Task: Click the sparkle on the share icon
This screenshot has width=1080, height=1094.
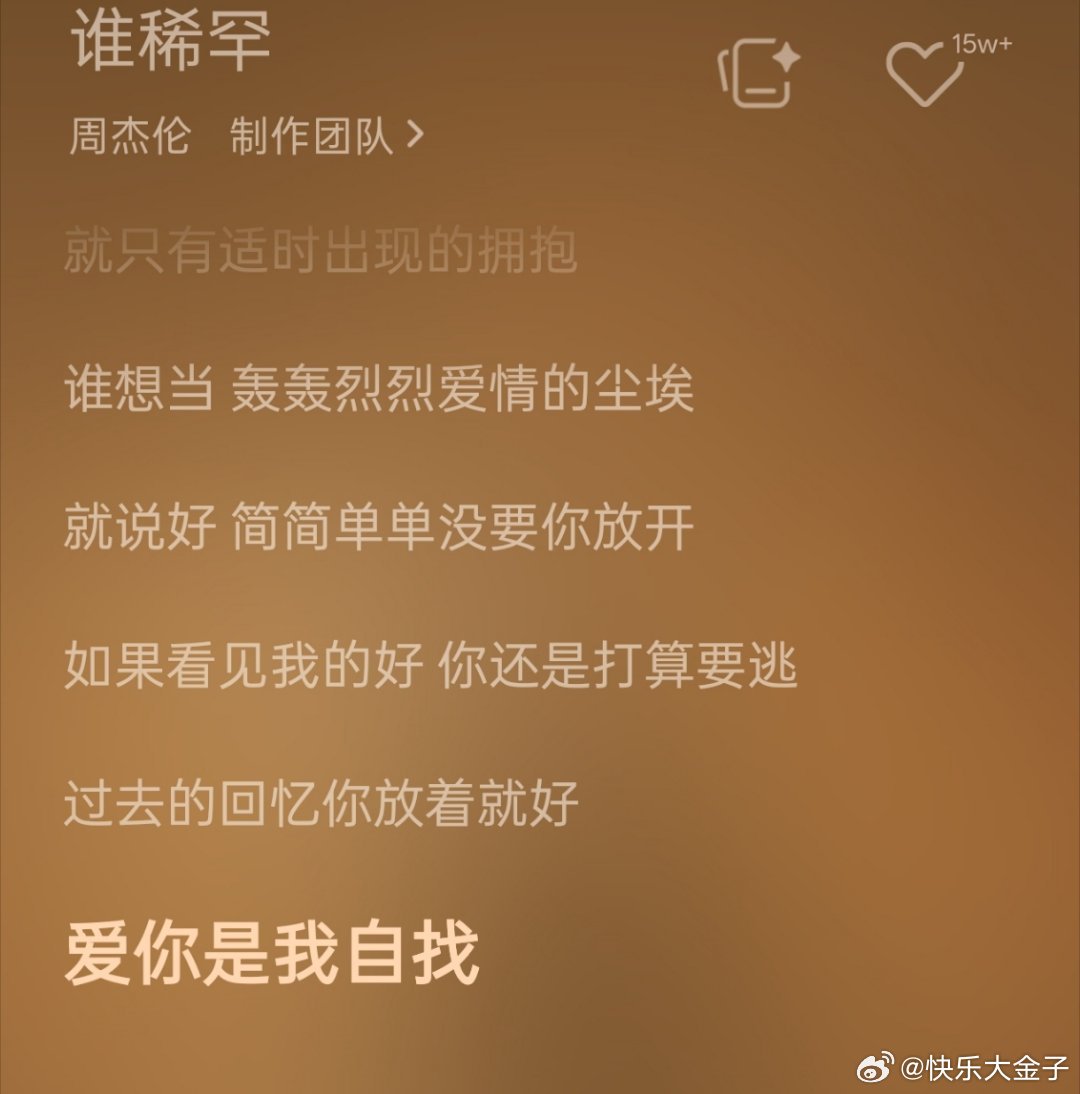Action: (787, 57)
